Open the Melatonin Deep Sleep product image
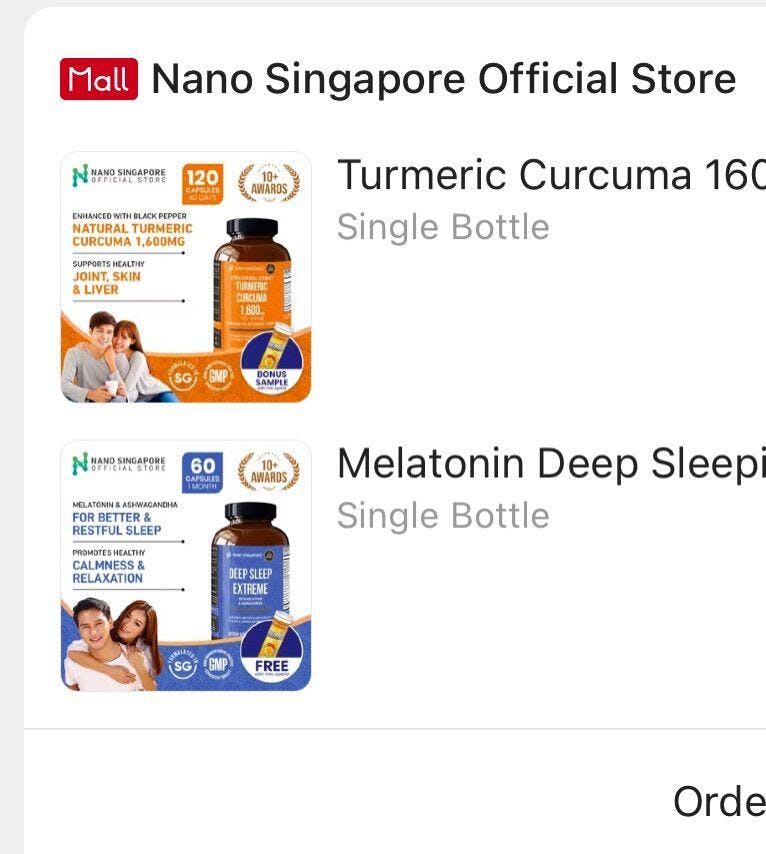 tap(186, 565)
